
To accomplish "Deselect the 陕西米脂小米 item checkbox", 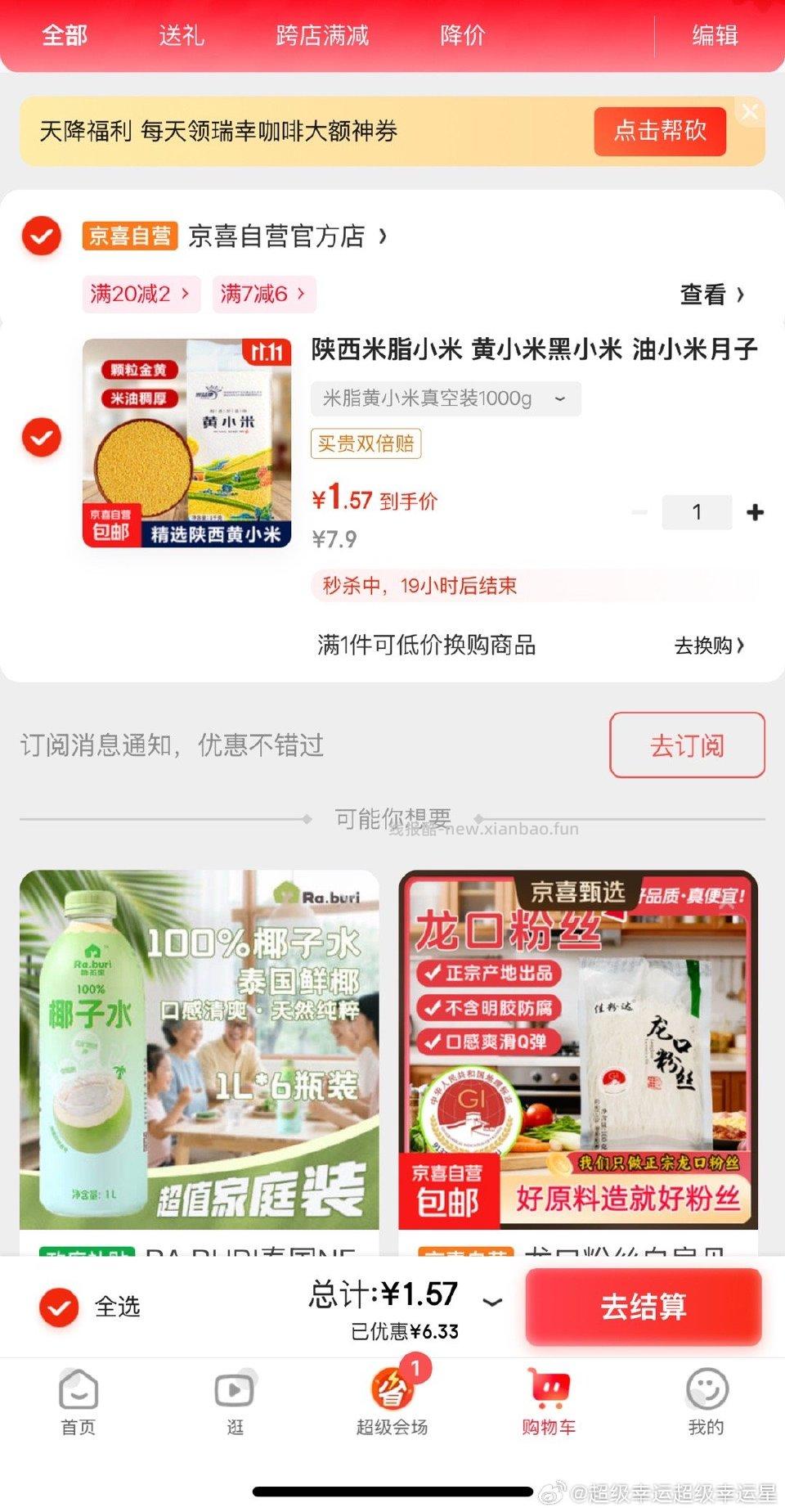I will click(41, 438).
